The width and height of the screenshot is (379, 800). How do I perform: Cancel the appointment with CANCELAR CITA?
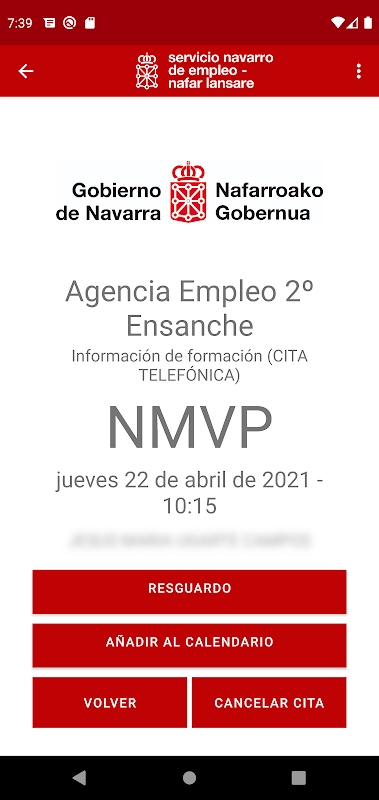269,702
